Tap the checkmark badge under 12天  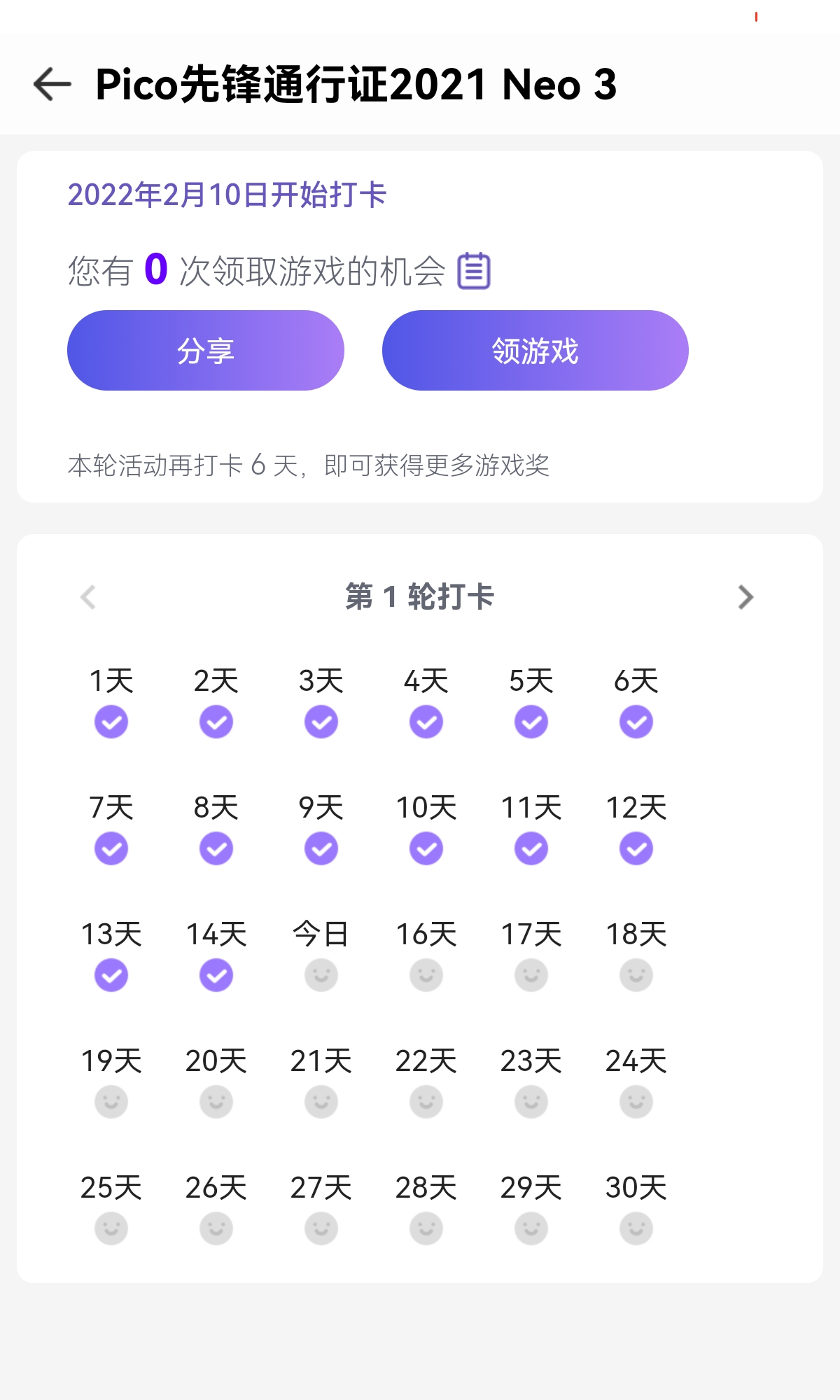635,847
